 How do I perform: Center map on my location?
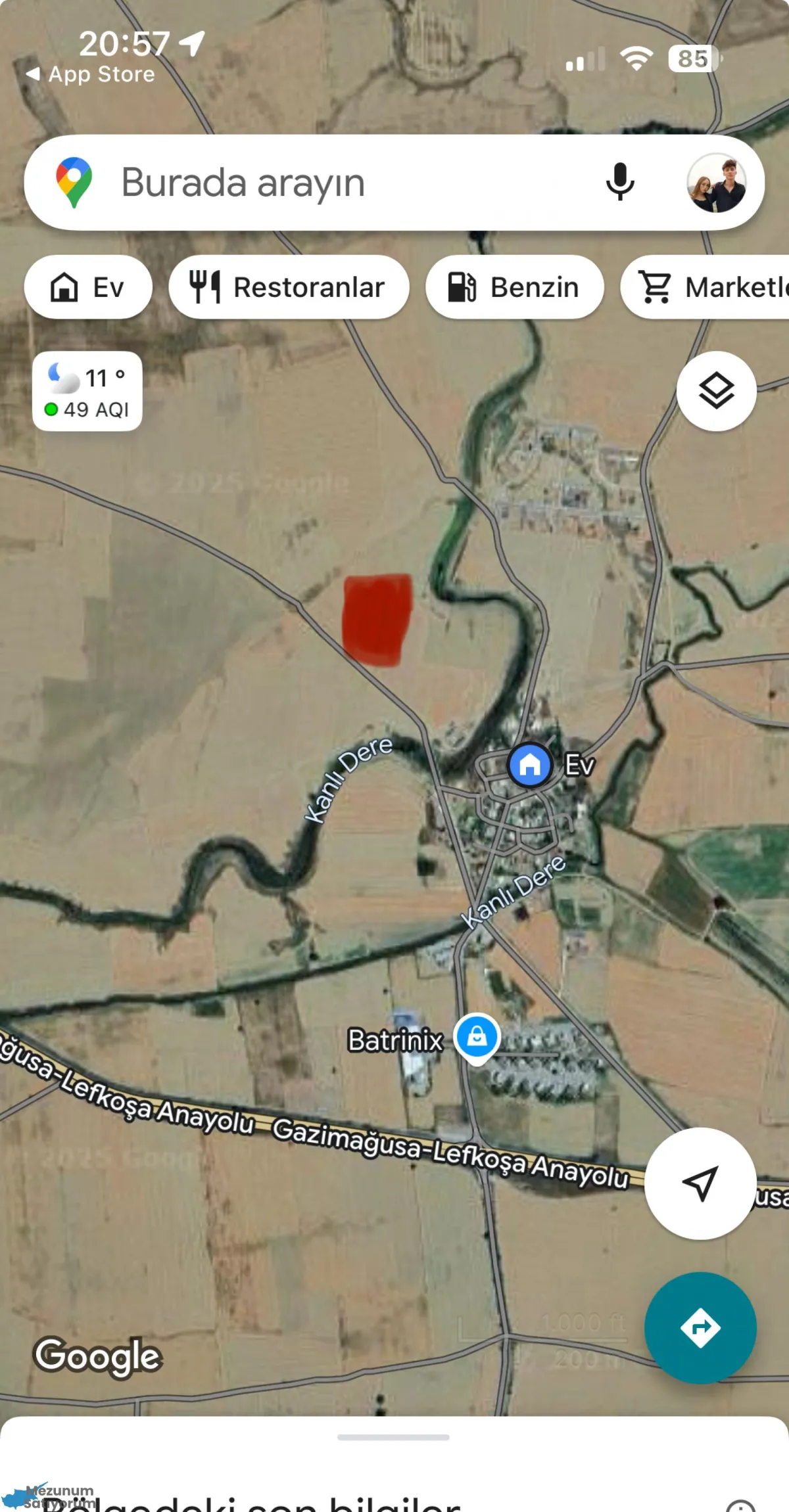pyautogui.click(x=700, y=1183)
